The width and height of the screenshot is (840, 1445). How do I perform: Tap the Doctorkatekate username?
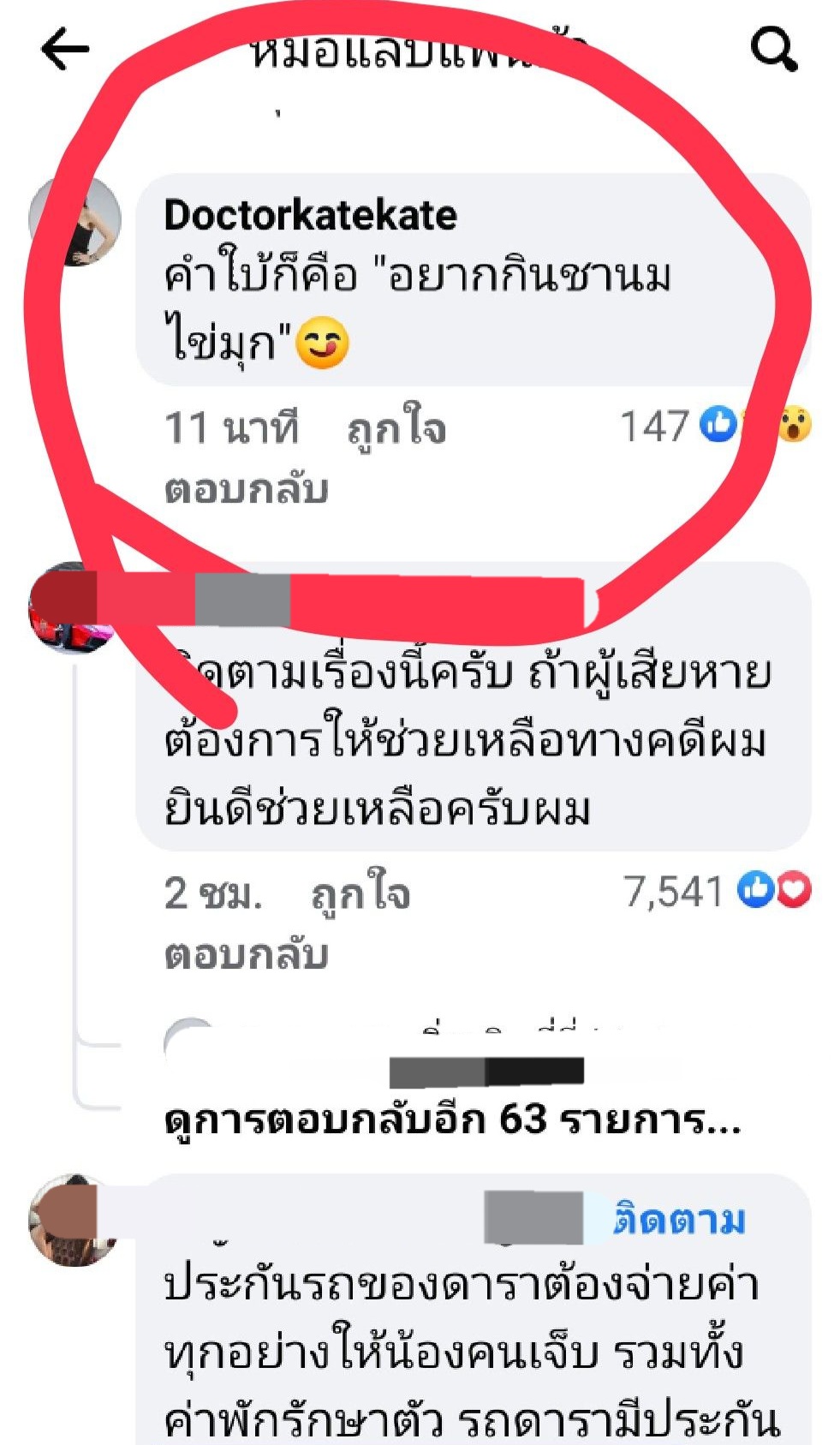[310, 215]
